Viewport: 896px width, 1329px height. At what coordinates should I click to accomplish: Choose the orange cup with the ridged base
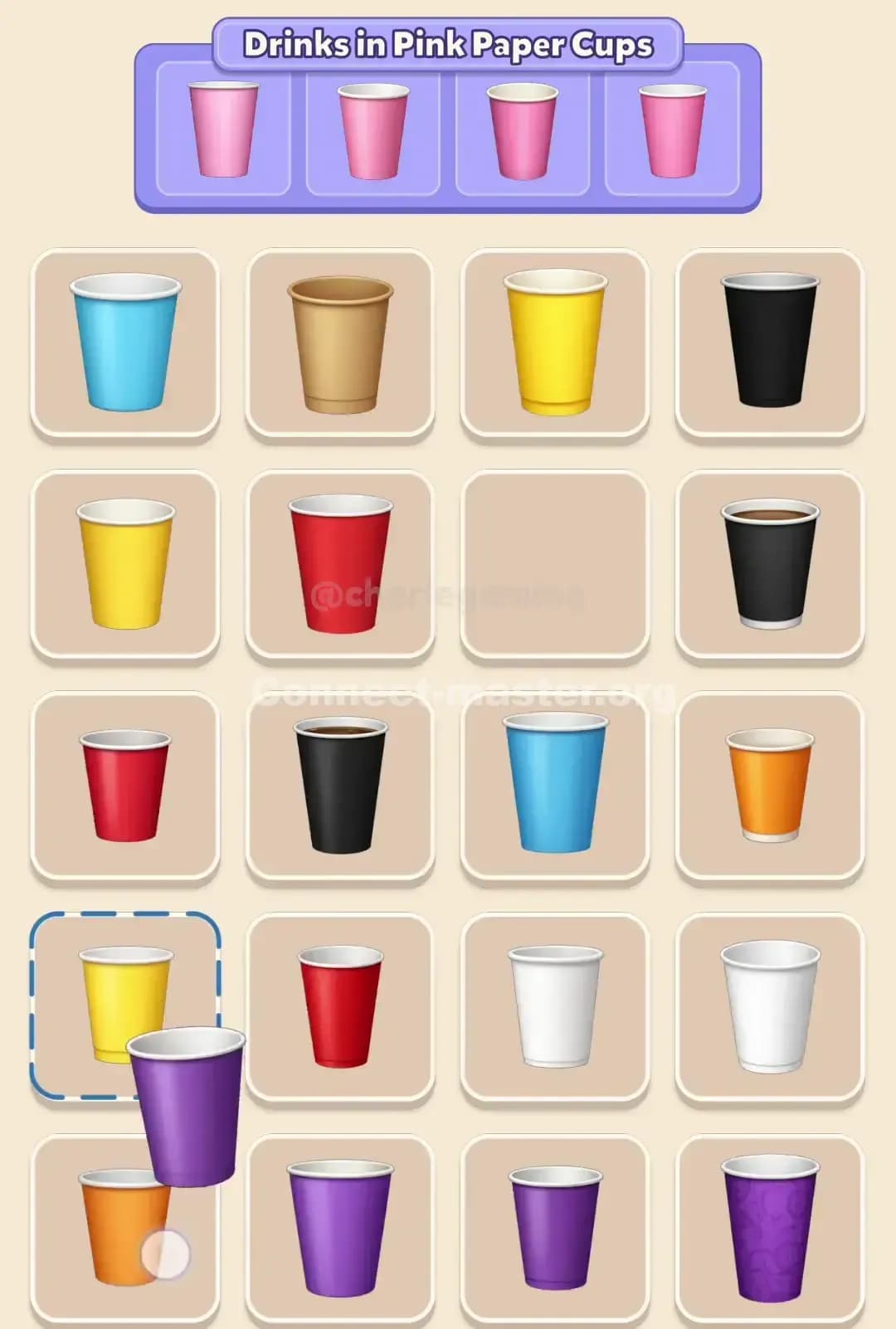point(769,783)
